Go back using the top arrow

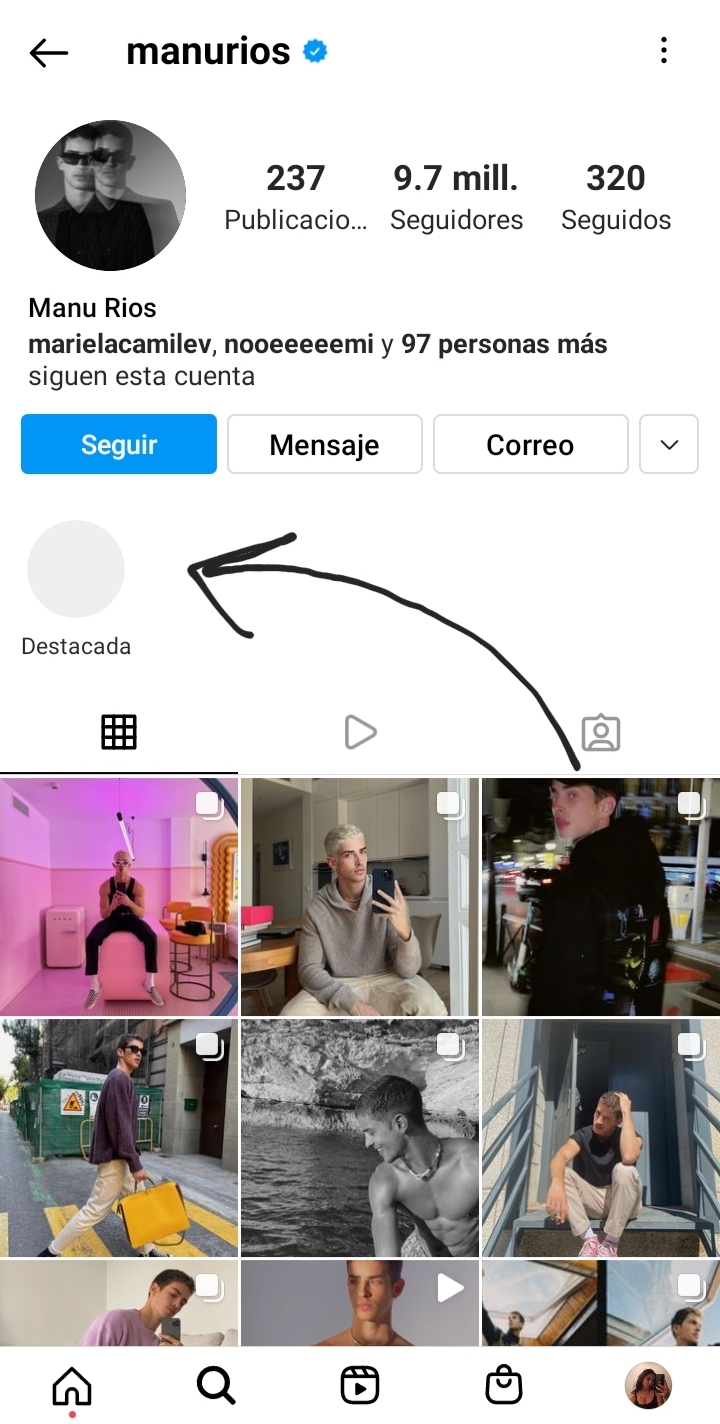pyautogui.click(x=48, y=52)
